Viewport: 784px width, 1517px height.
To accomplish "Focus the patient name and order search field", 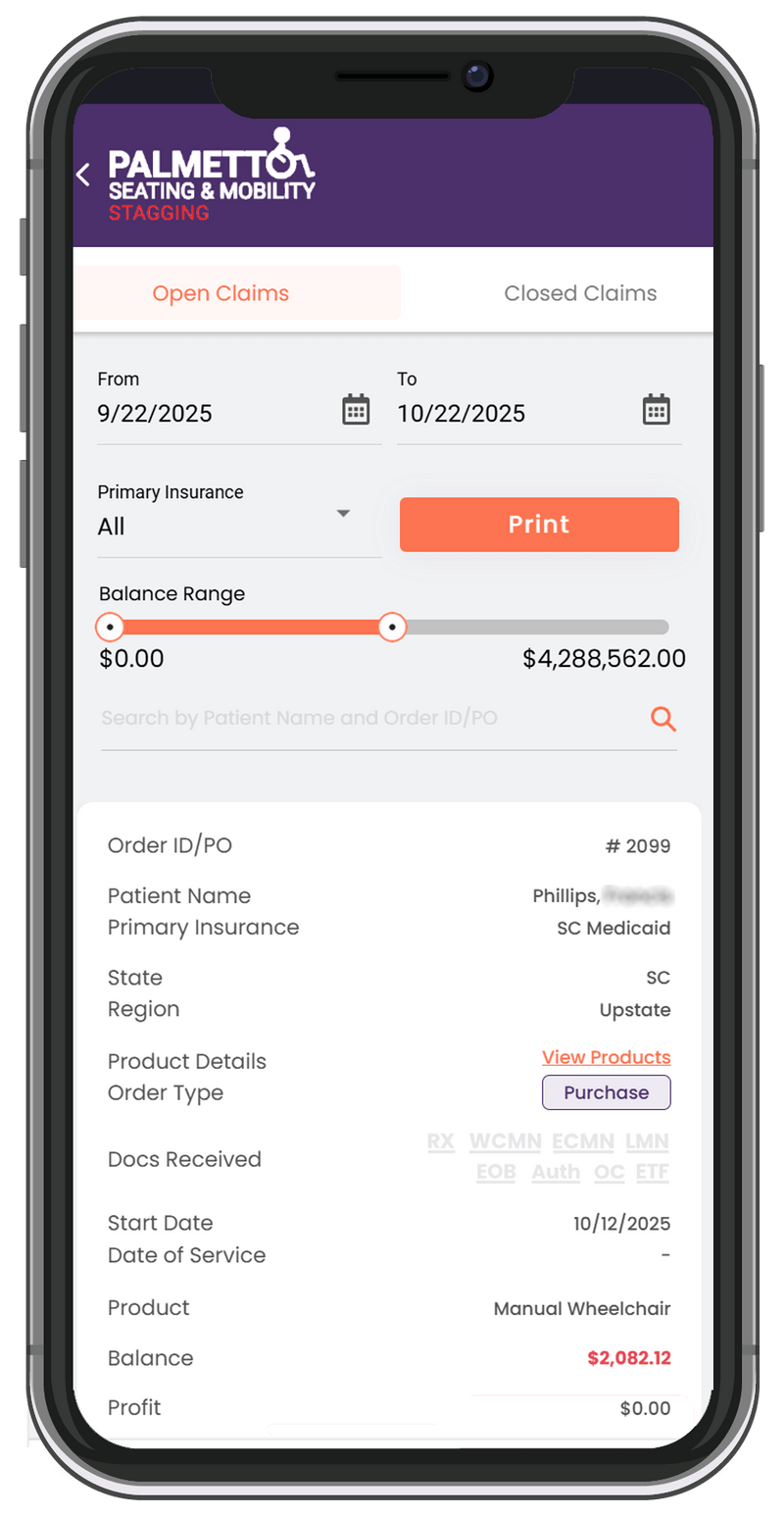I will point(363,719).
